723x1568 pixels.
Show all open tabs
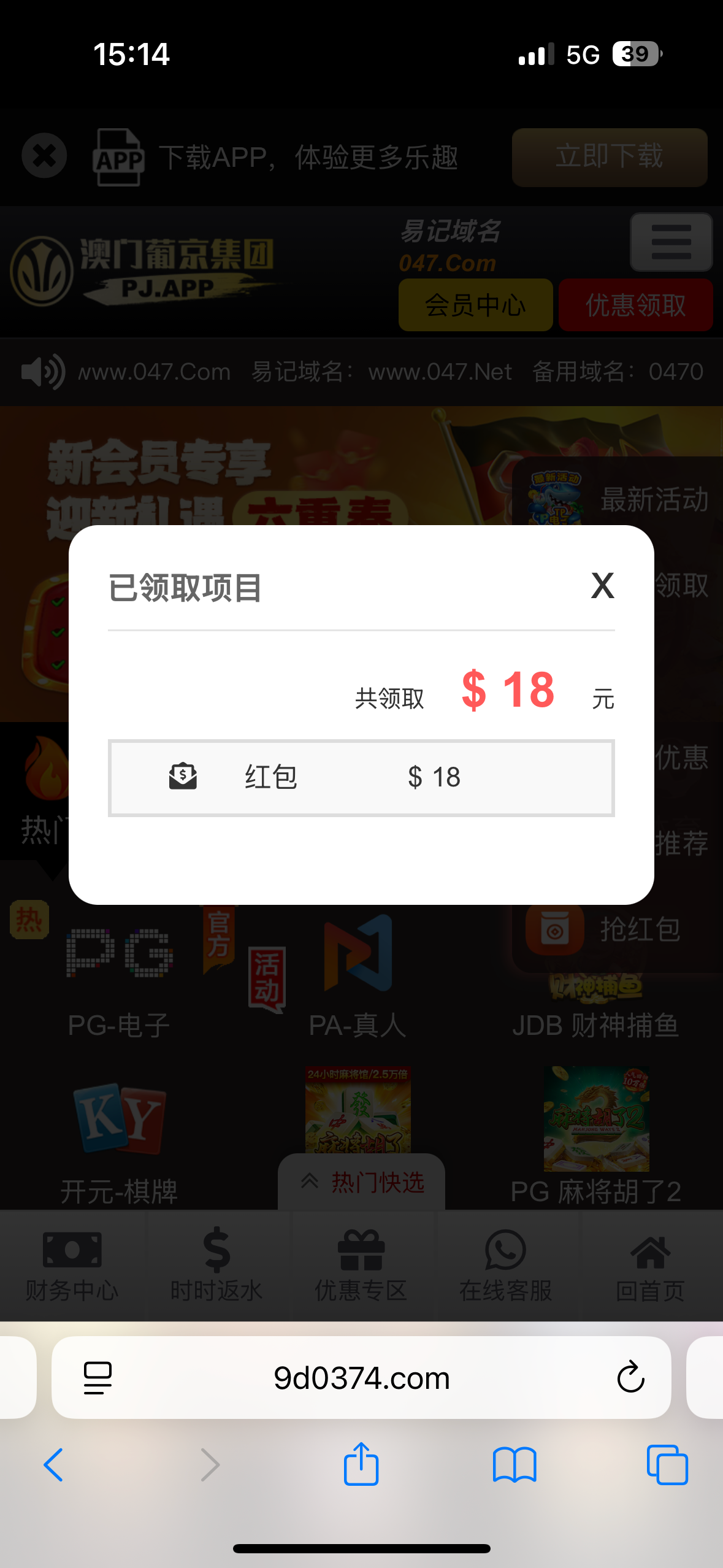(667, 1465)
